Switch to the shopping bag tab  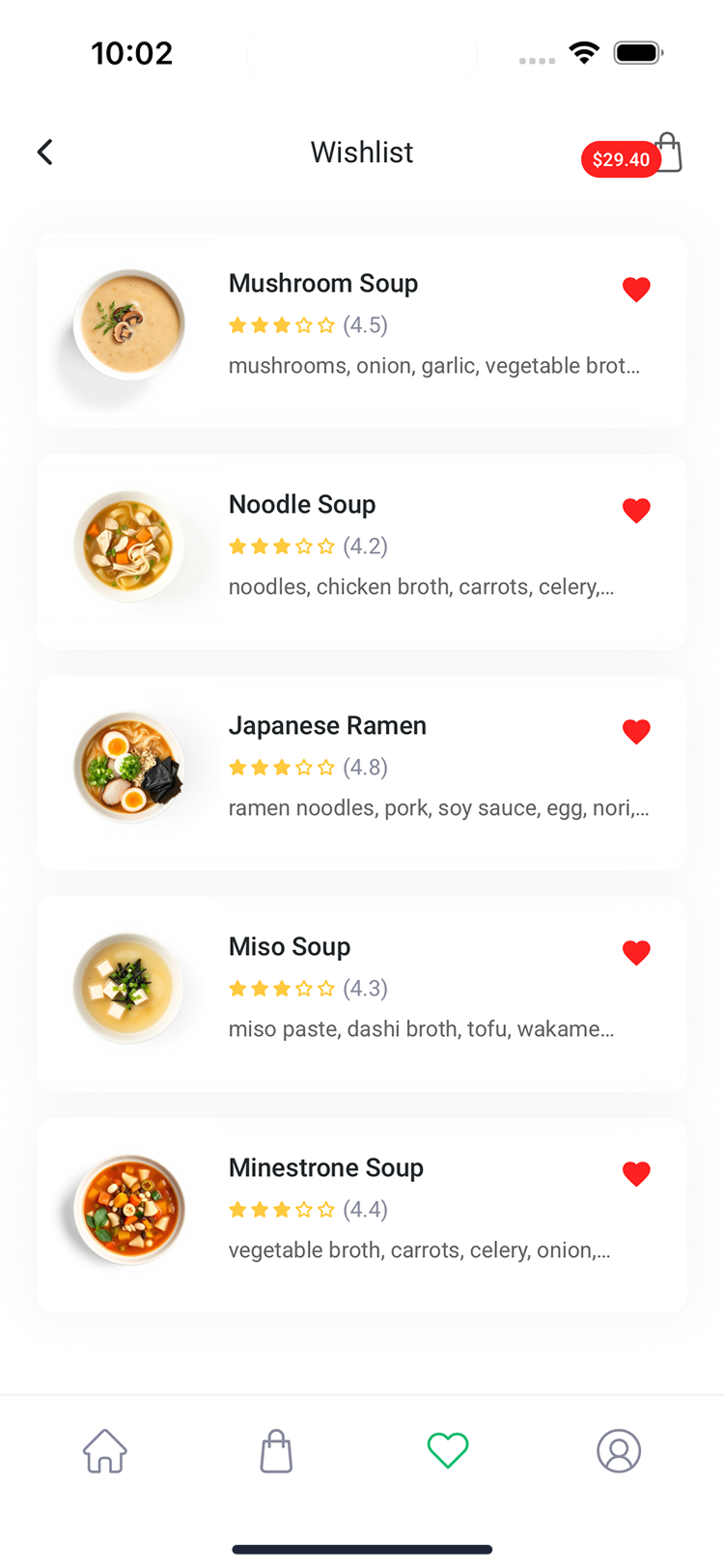click(x=276, y=1450)
